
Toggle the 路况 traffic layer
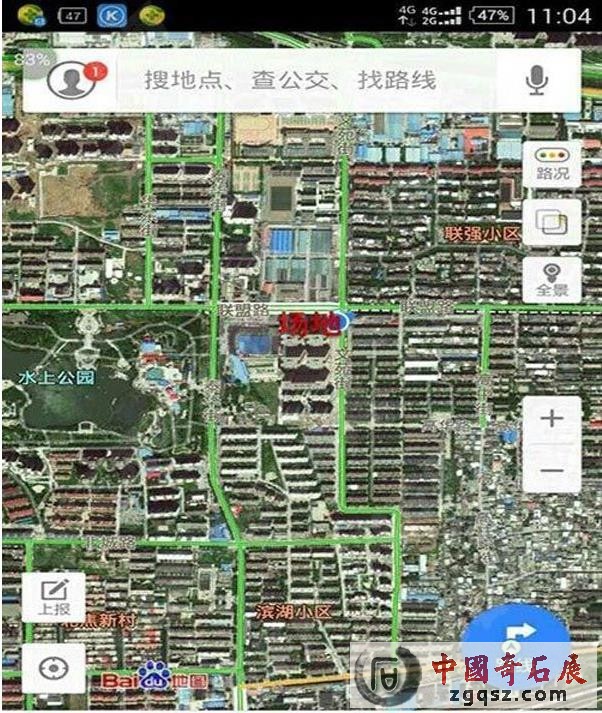point(552,163)
